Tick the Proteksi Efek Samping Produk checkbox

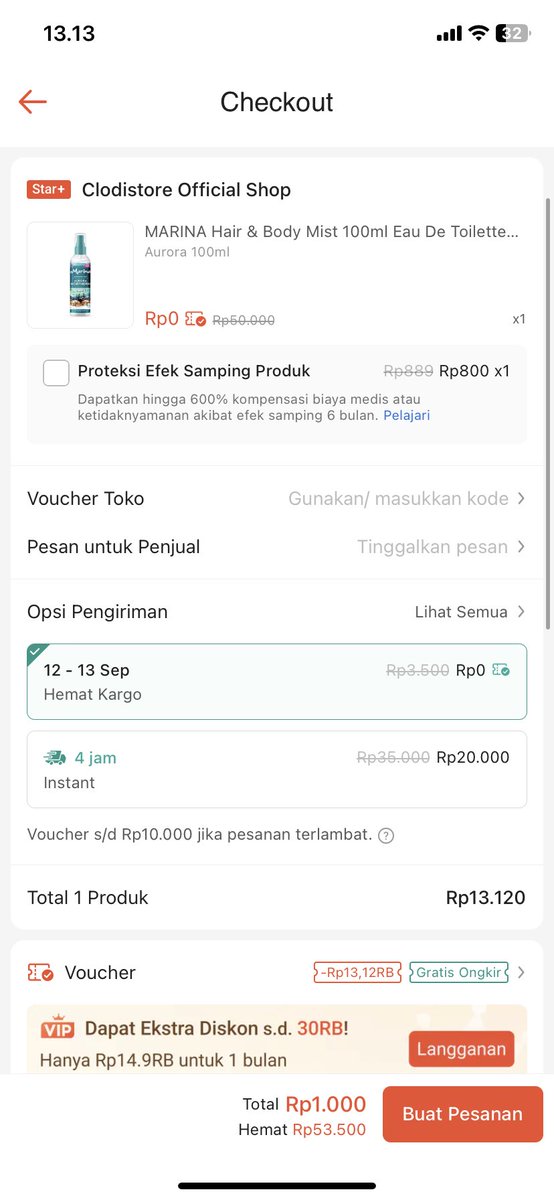coord(56,372)
